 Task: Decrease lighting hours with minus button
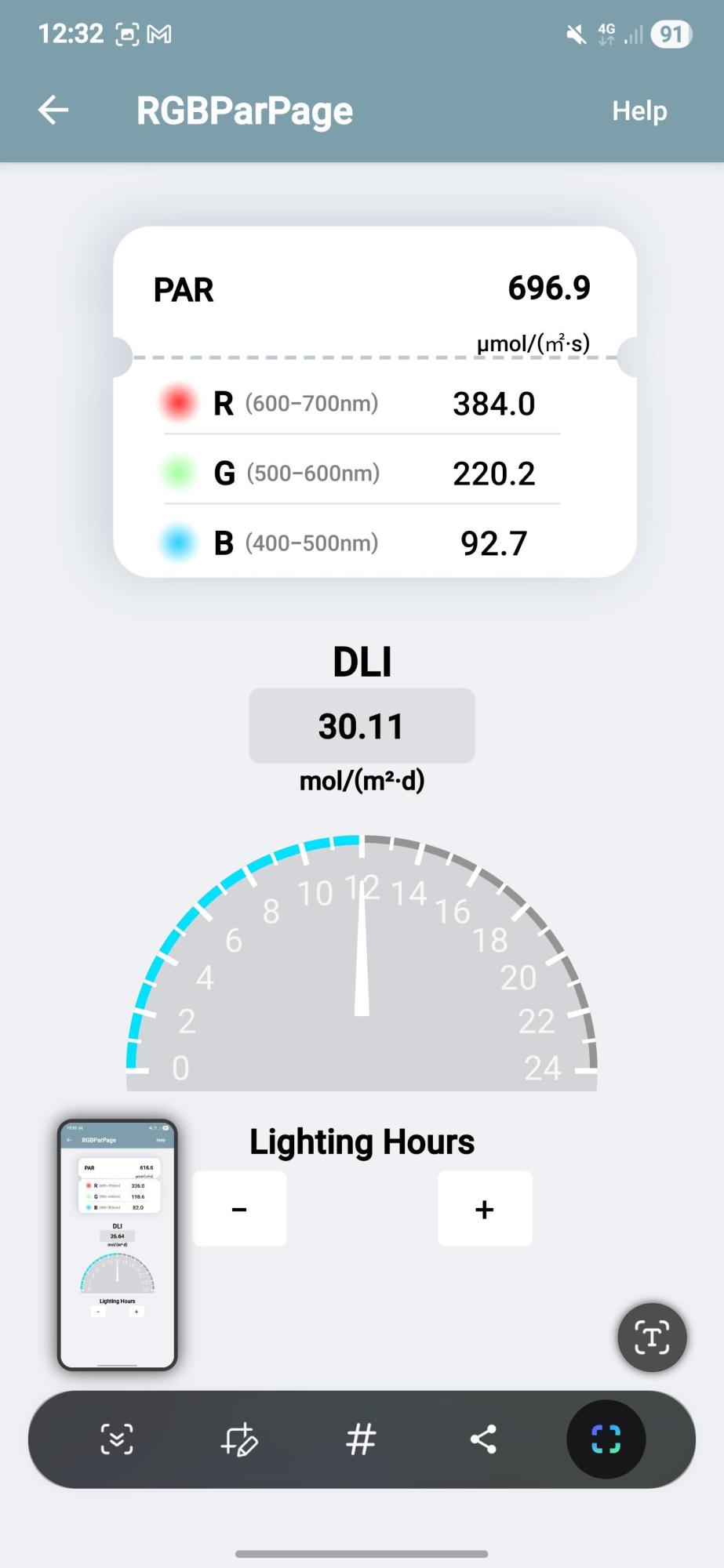point(239,1208)
